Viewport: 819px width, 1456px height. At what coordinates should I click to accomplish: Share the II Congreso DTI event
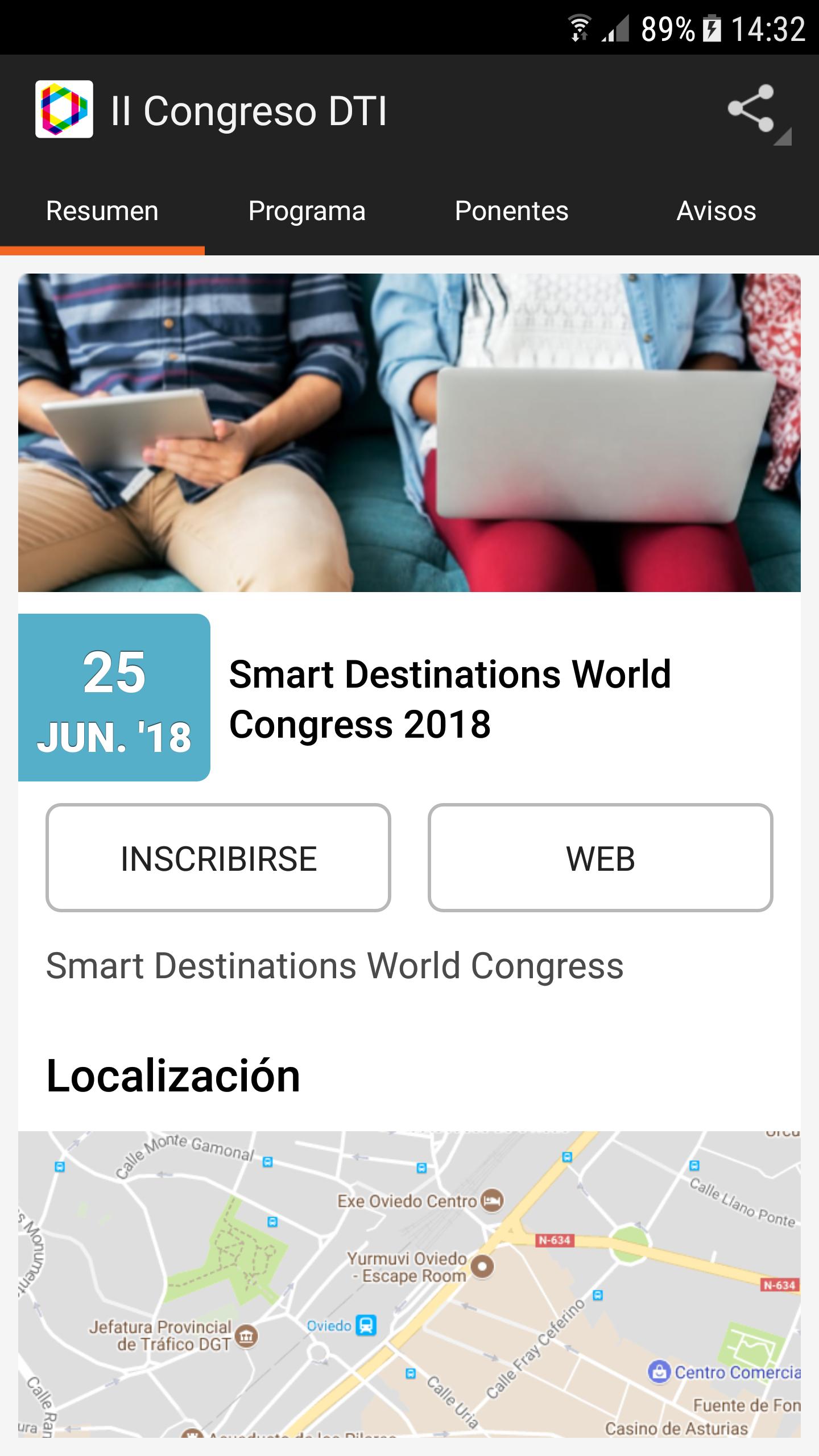tap(751, 109)
